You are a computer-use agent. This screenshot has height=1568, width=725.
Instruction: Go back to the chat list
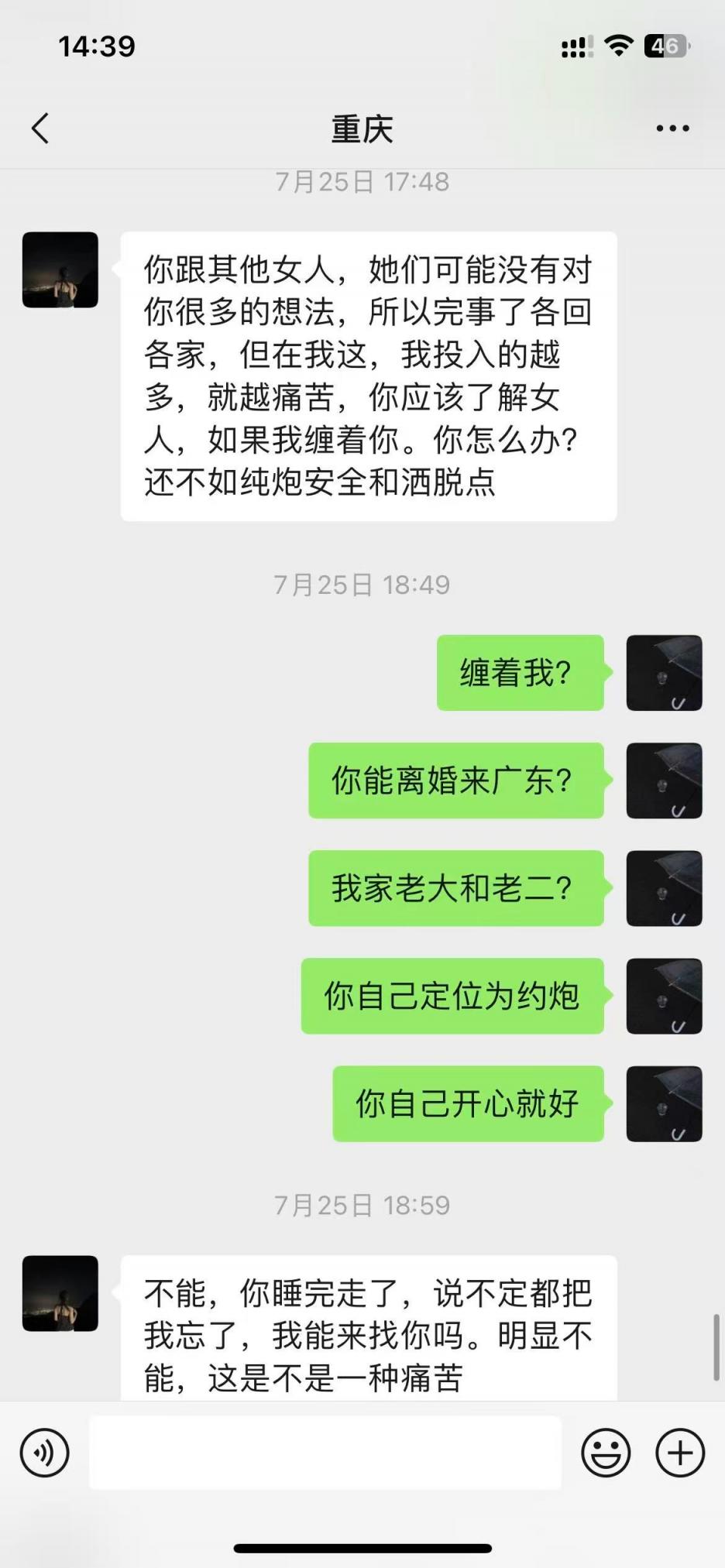click(x=40, y=129)
